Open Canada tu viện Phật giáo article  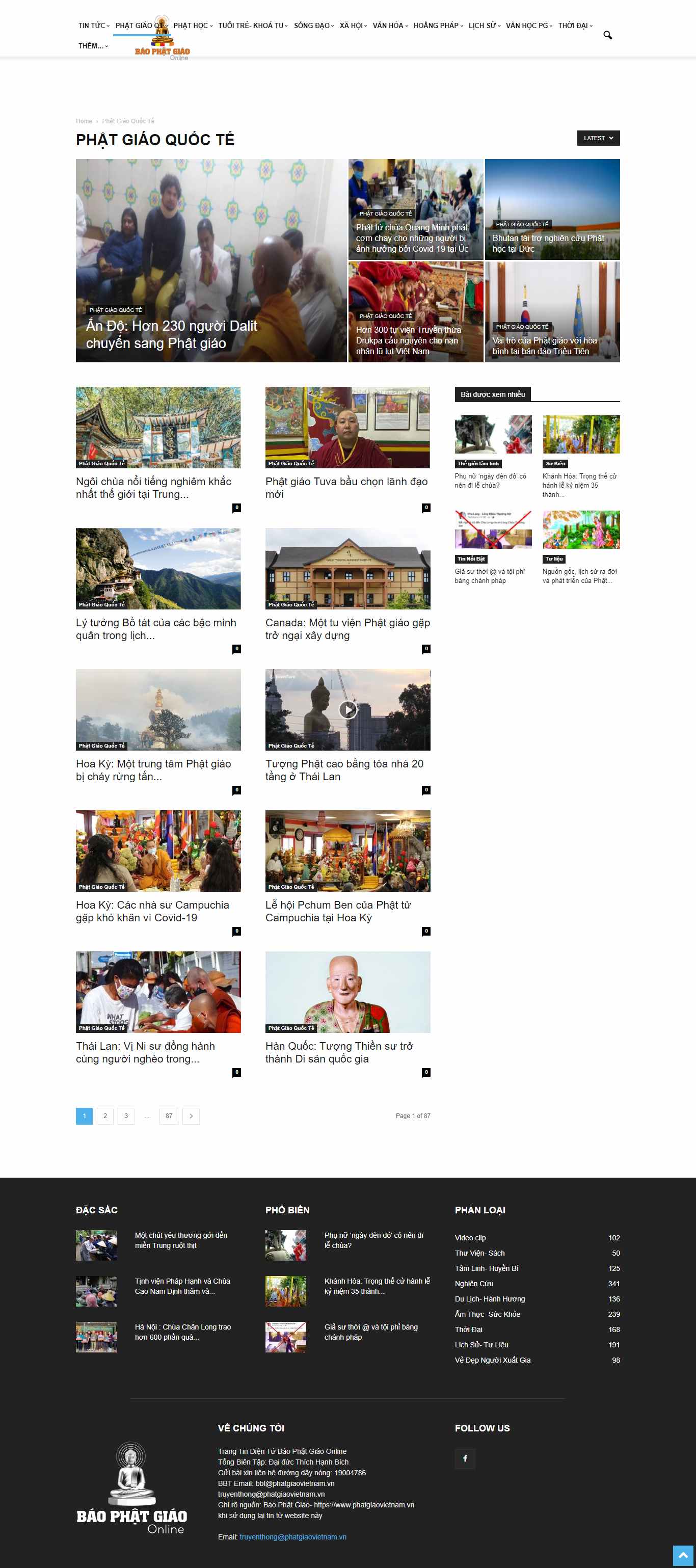click(347, 629)
